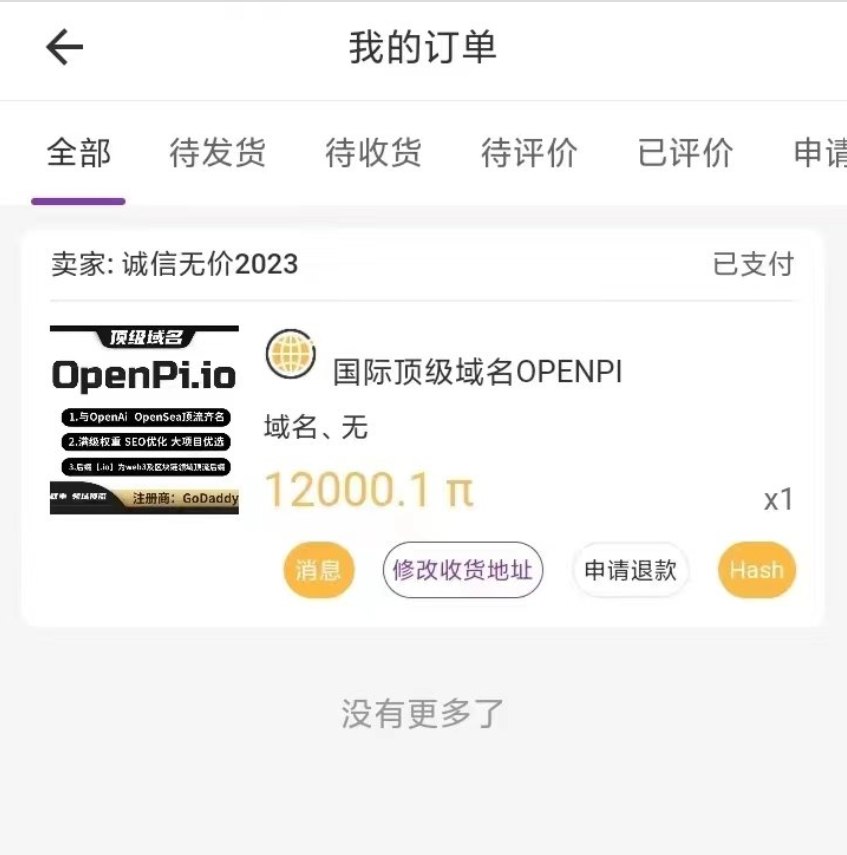
Task: Request a refund via 申请退款
Action: [x=630, y=570]
